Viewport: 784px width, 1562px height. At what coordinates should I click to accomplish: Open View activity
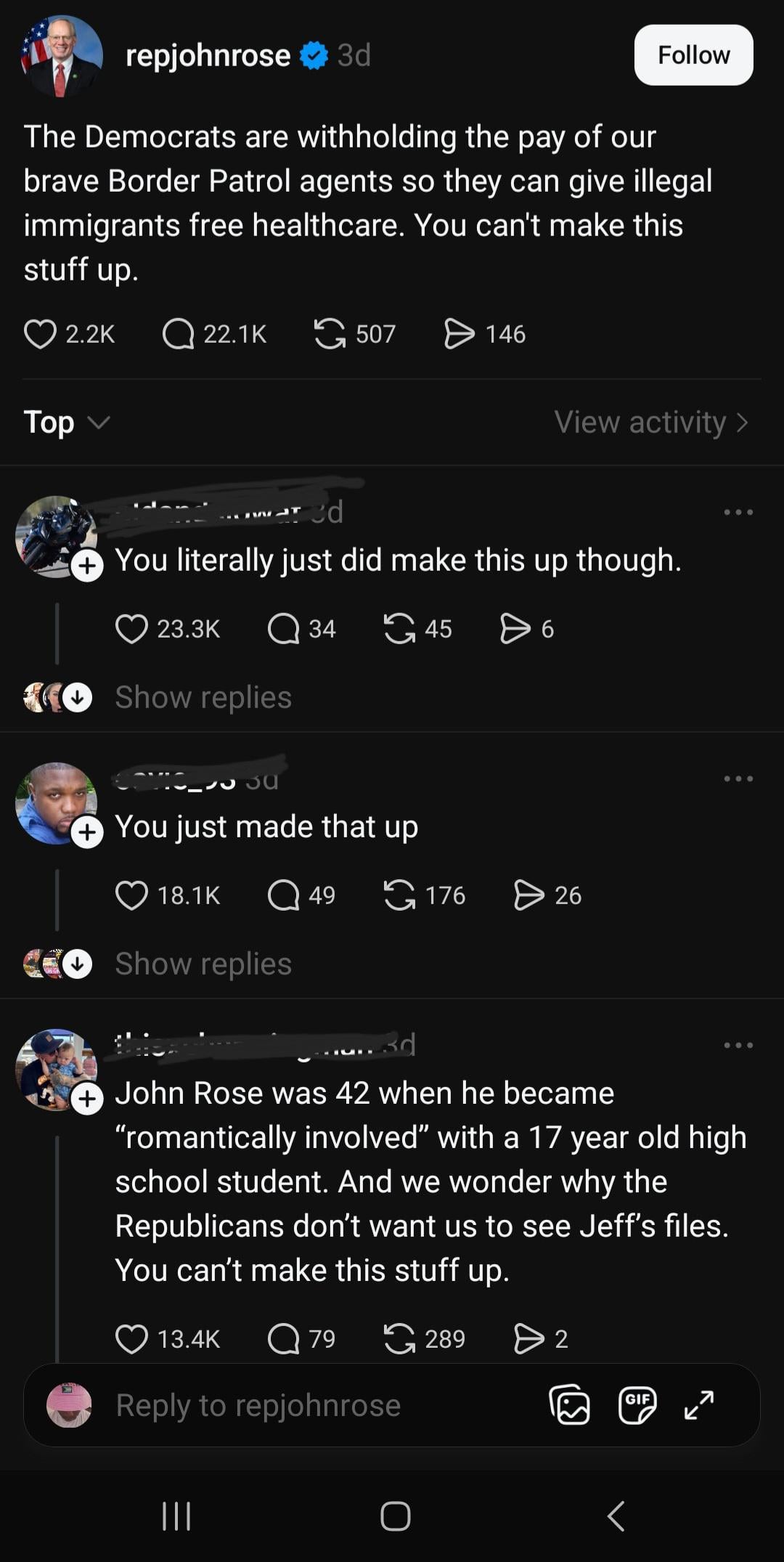click(x=650, y=422)
